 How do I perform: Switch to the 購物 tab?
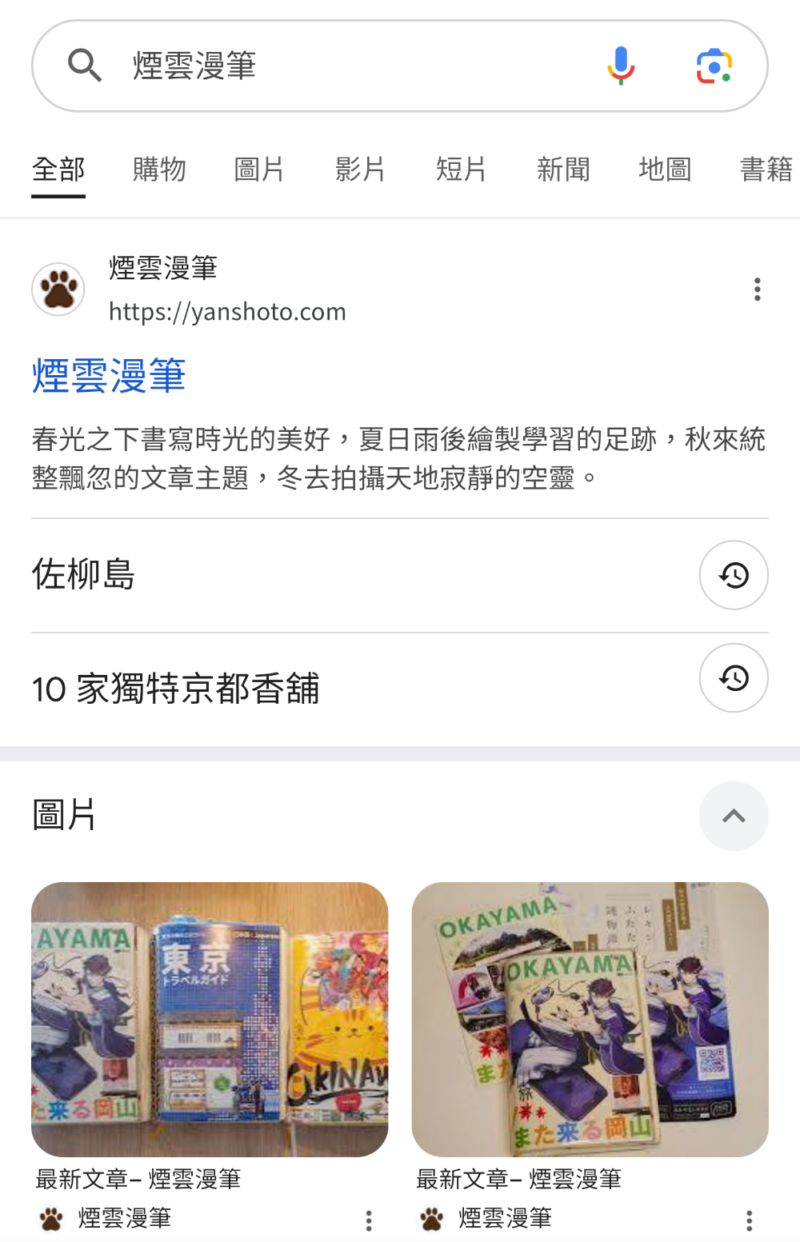click(x=159, y=169)
